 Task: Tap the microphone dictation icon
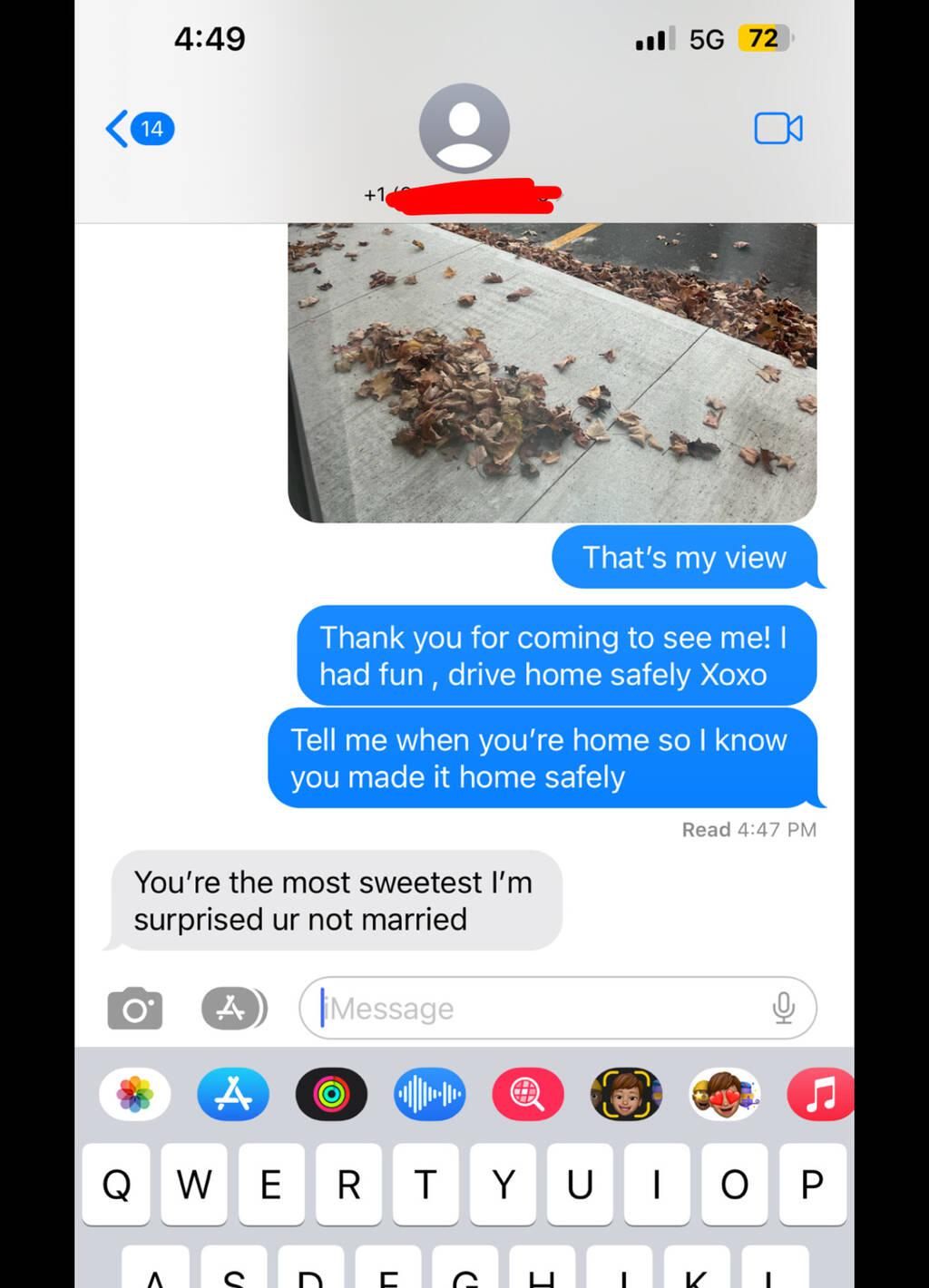[784, 1008]
